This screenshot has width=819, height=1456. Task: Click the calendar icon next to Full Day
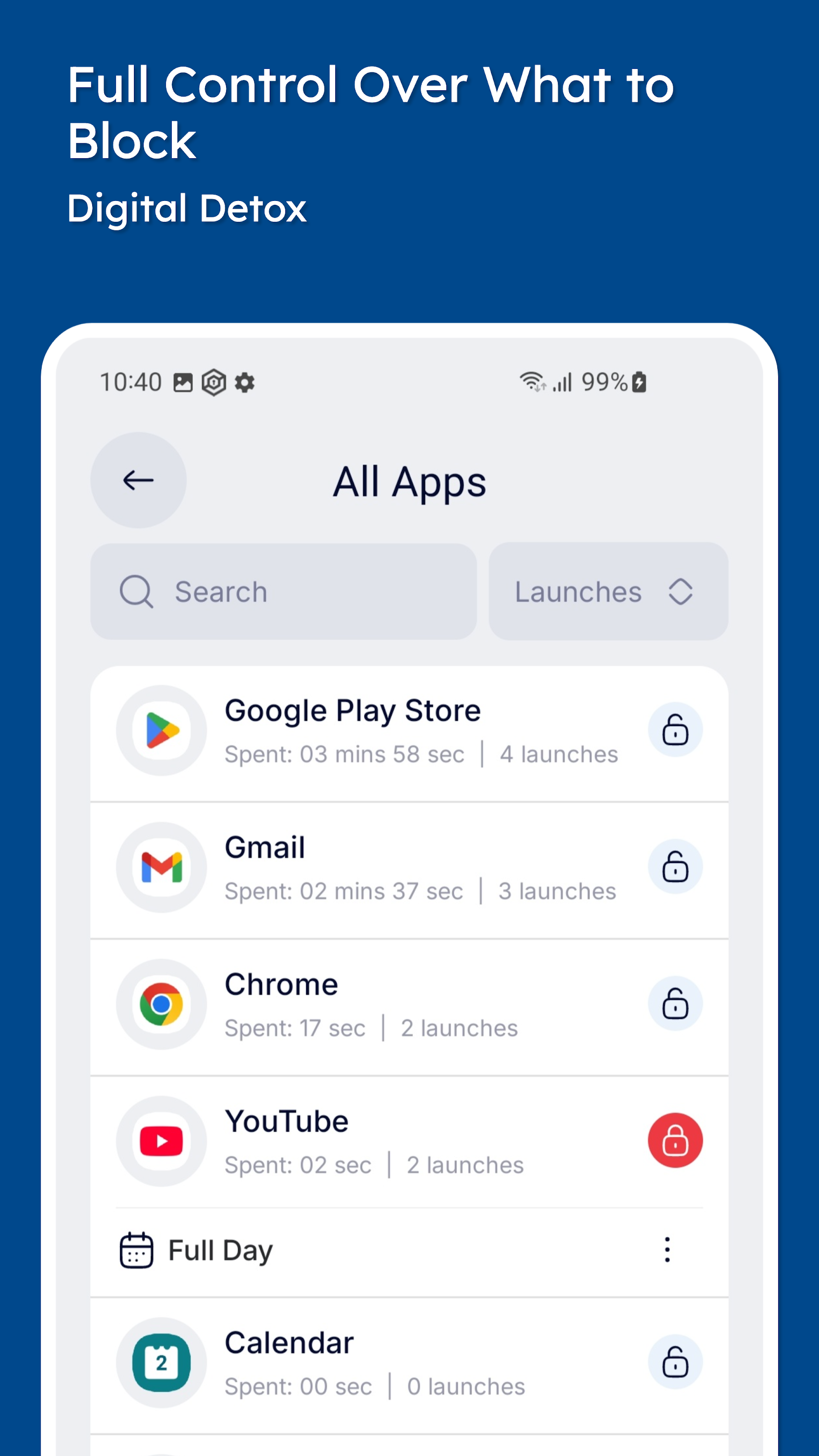pos(136,1250)
